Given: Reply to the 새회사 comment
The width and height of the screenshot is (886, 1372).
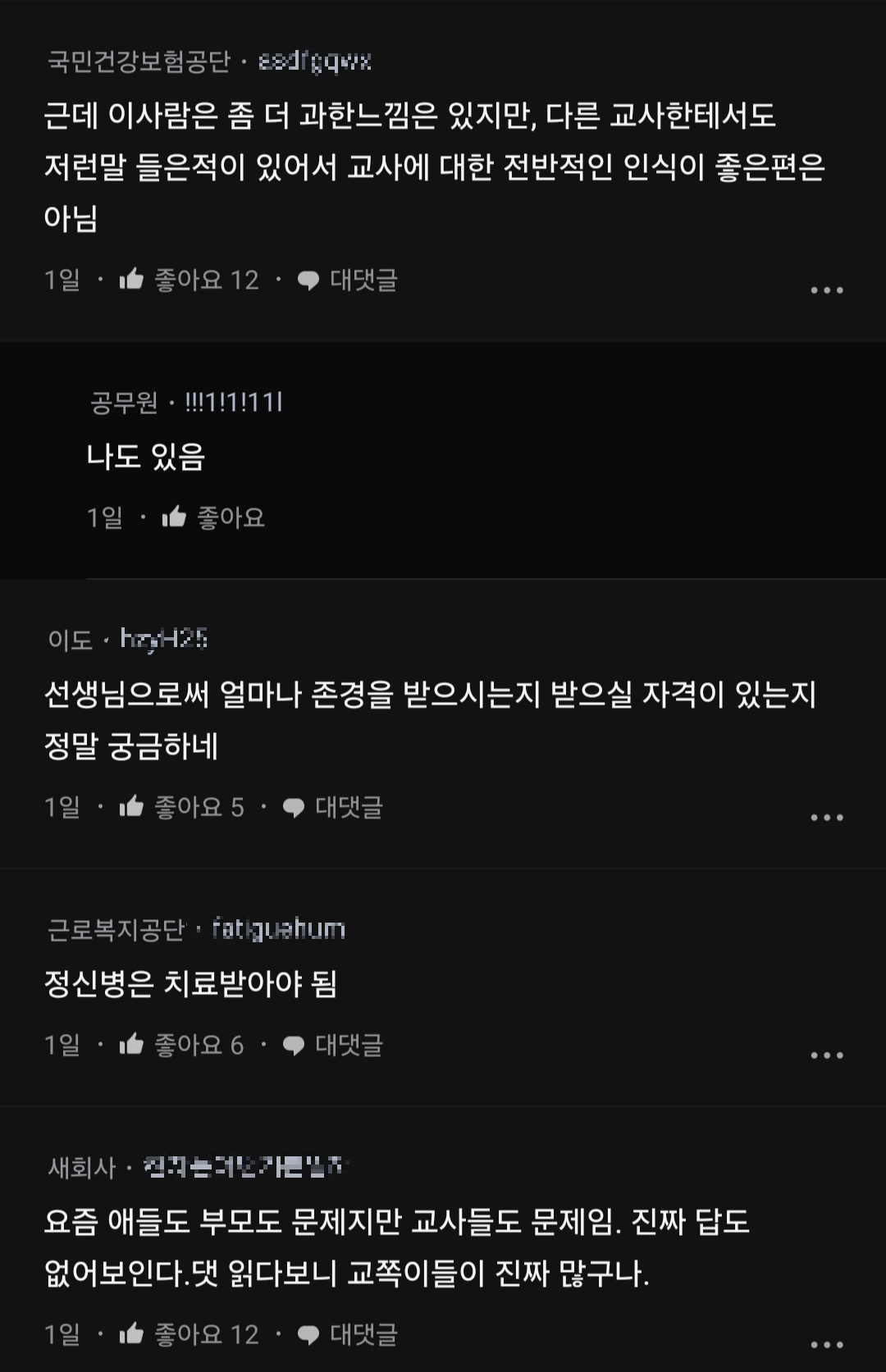Looking at the screenshot, I should point(348,1334).
